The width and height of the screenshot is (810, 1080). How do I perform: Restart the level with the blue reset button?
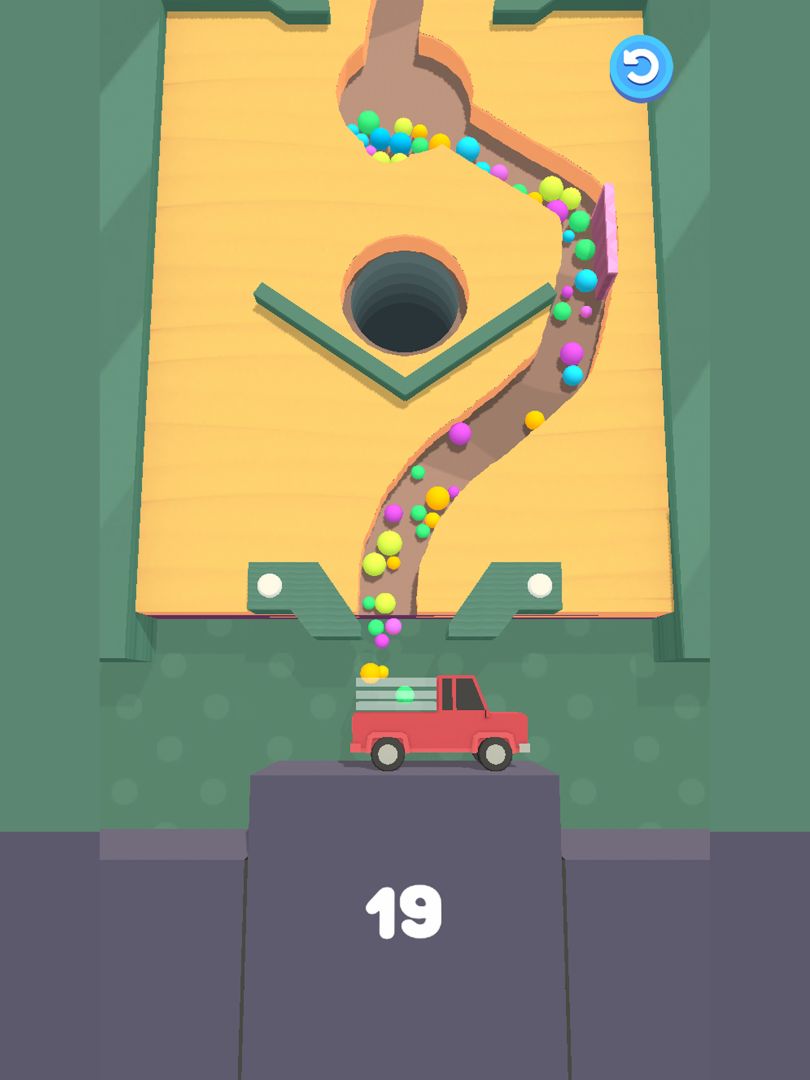click(641, 68)
